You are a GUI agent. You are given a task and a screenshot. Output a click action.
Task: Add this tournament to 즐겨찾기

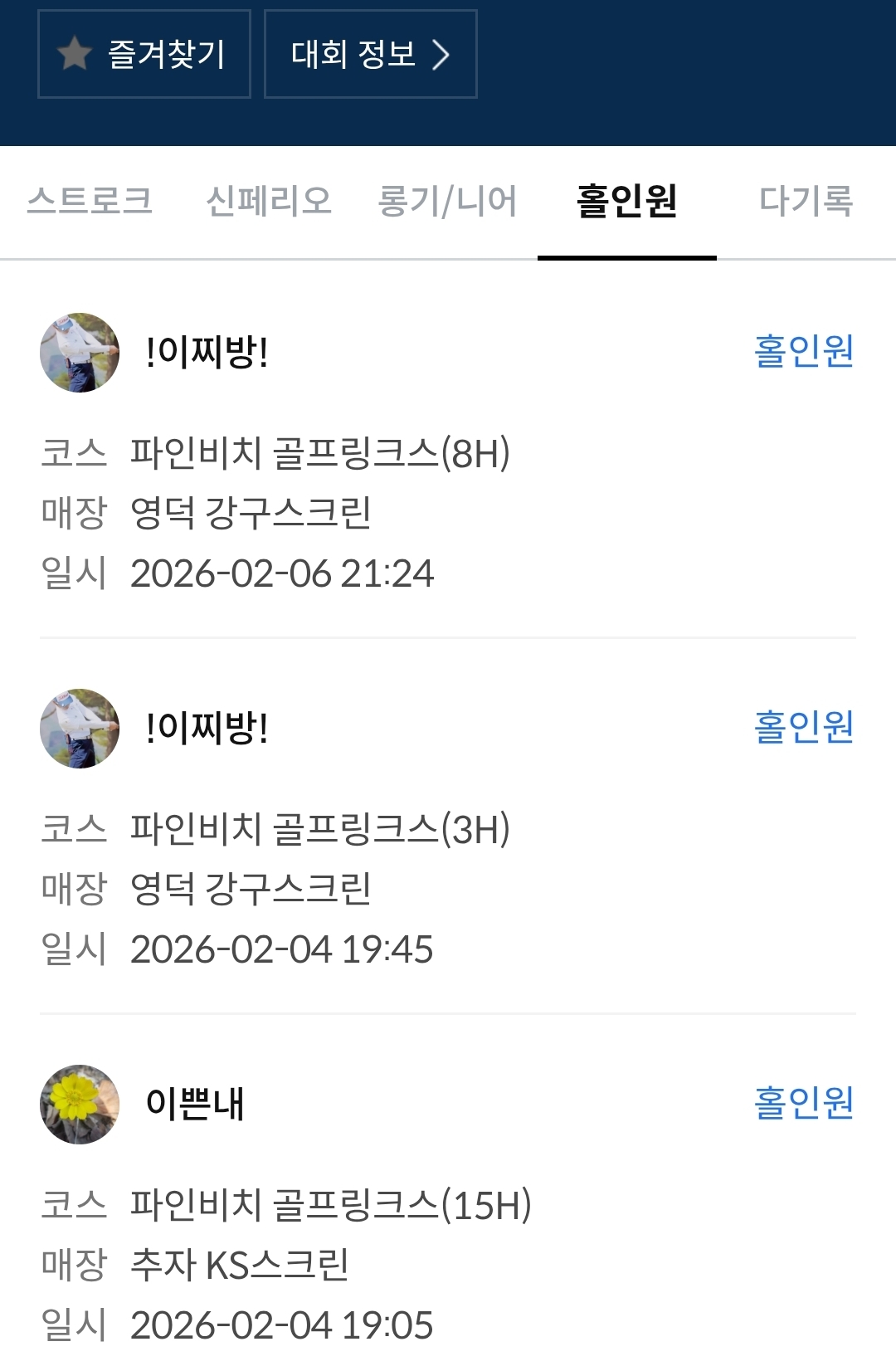click(144, 55)
